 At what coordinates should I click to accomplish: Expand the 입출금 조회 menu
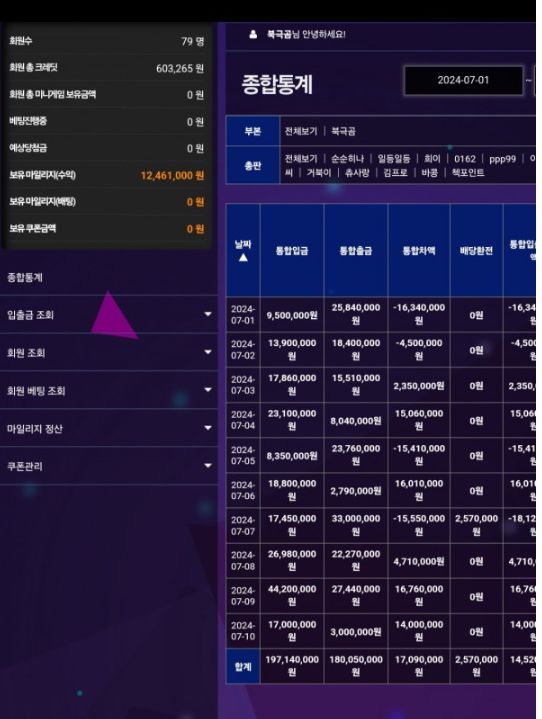(x=109, y=315)
